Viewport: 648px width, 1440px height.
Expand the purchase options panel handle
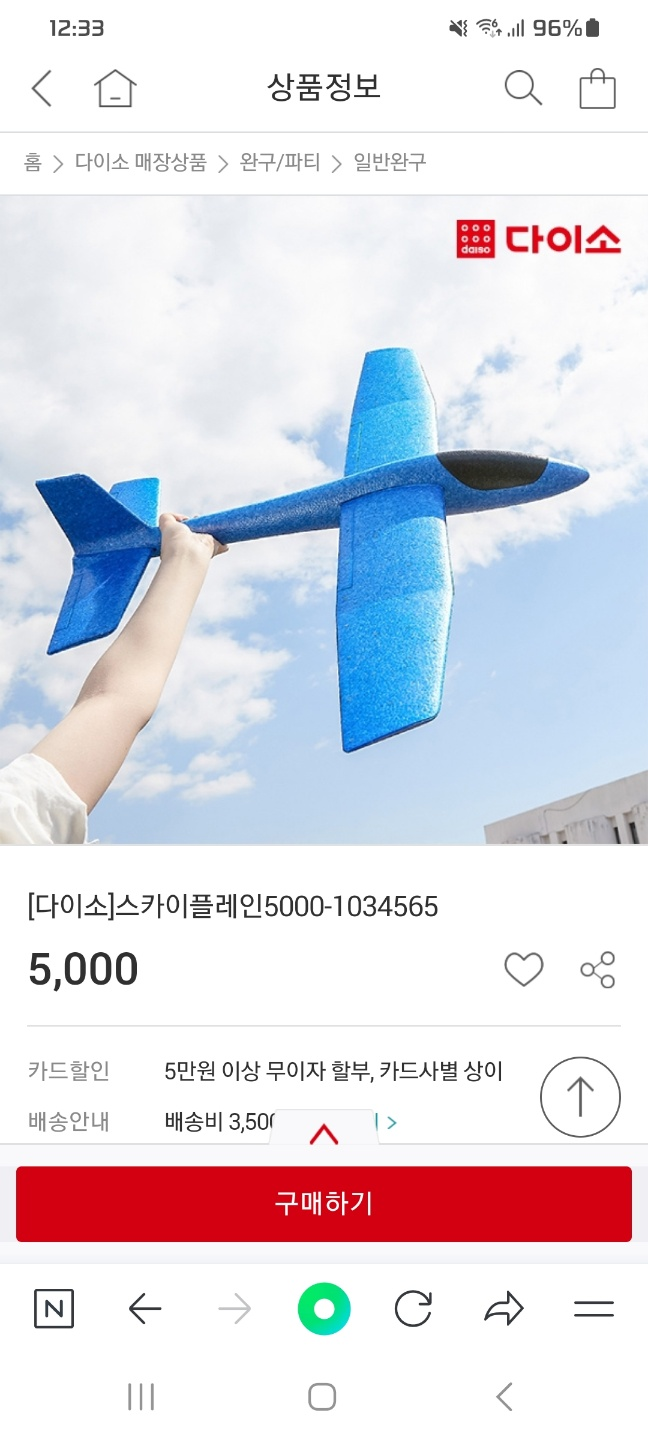tap(324, 1132)
